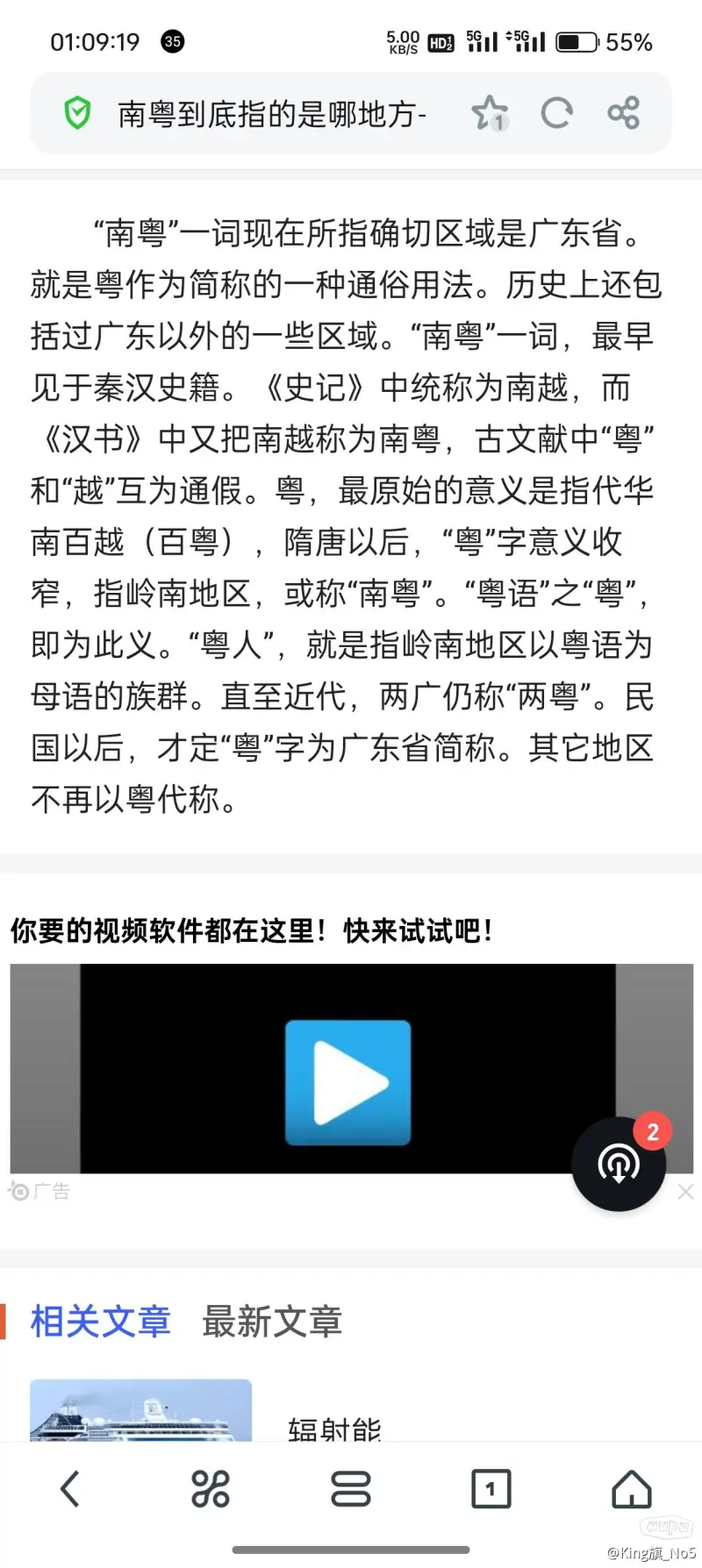Open the address bar showing 南粤到底指的是哪地方
Image resolution: width=702 pixels, height=1568 pixels.
(x=272, y=114)
